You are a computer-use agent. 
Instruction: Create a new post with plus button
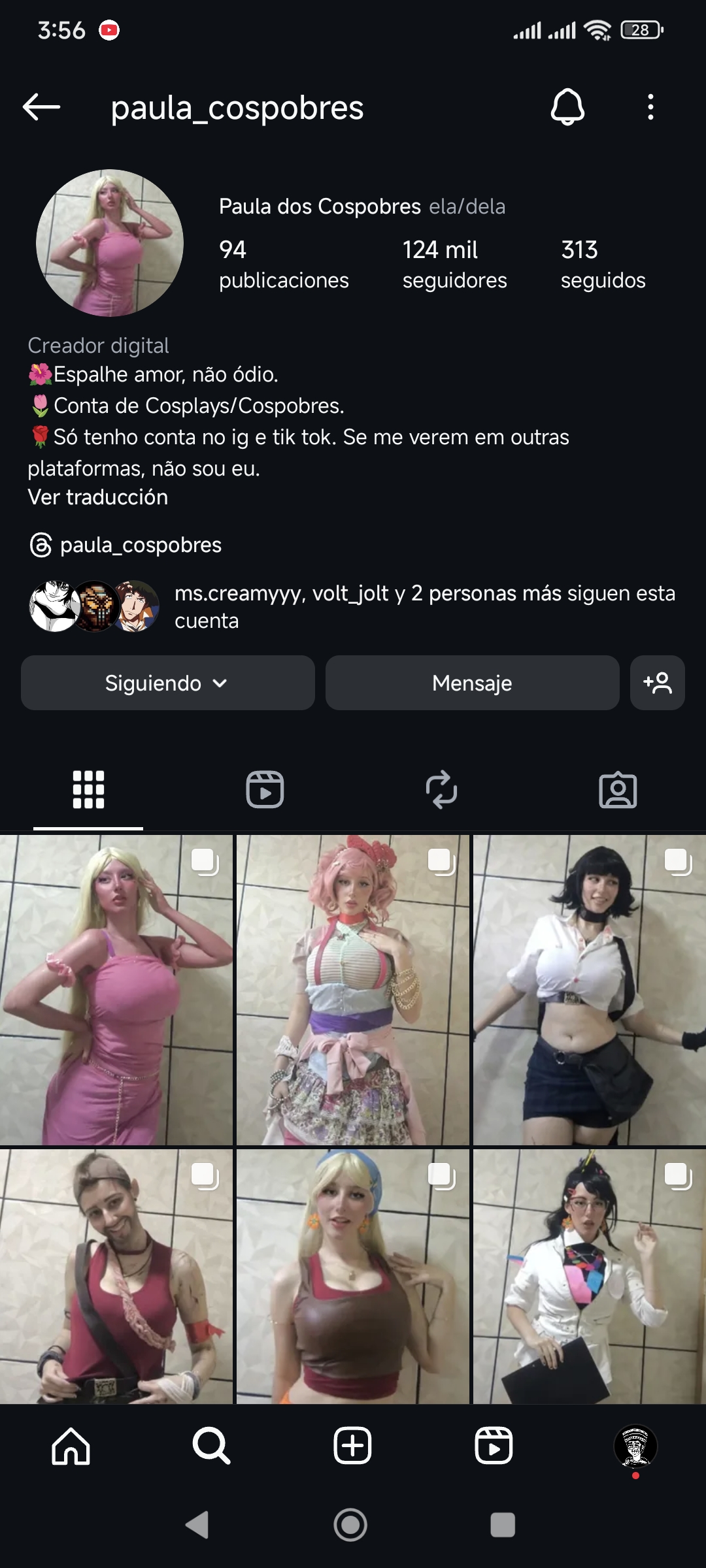tap(353, 1446)
